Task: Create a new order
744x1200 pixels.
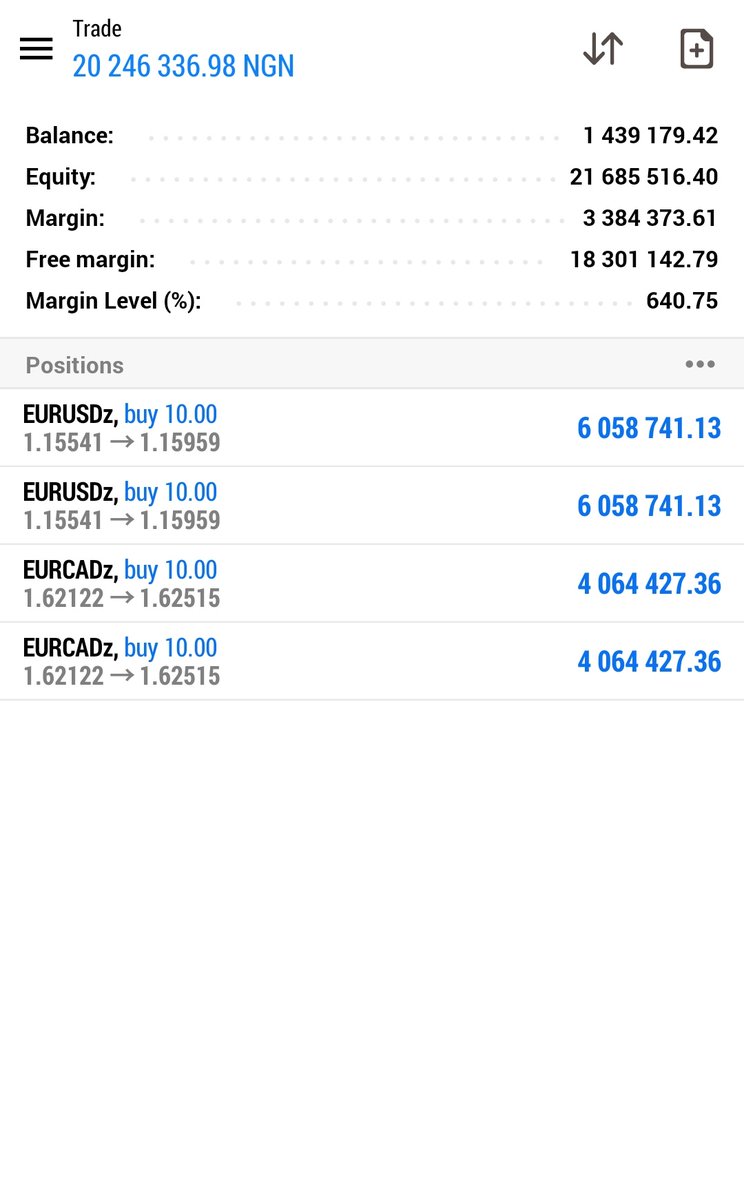Action: click(696, 49)
